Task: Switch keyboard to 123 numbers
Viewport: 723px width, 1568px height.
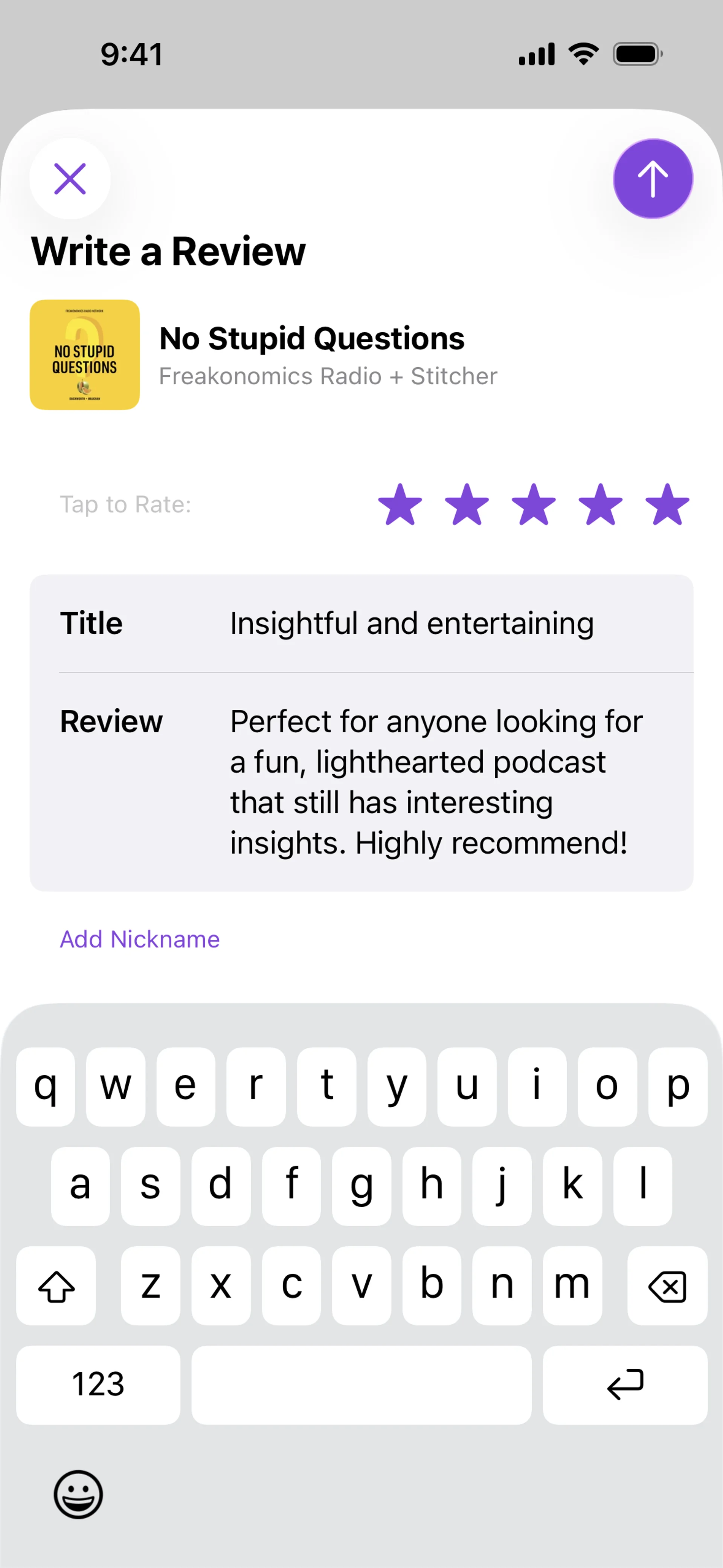Action: (x=98, y=1384)
